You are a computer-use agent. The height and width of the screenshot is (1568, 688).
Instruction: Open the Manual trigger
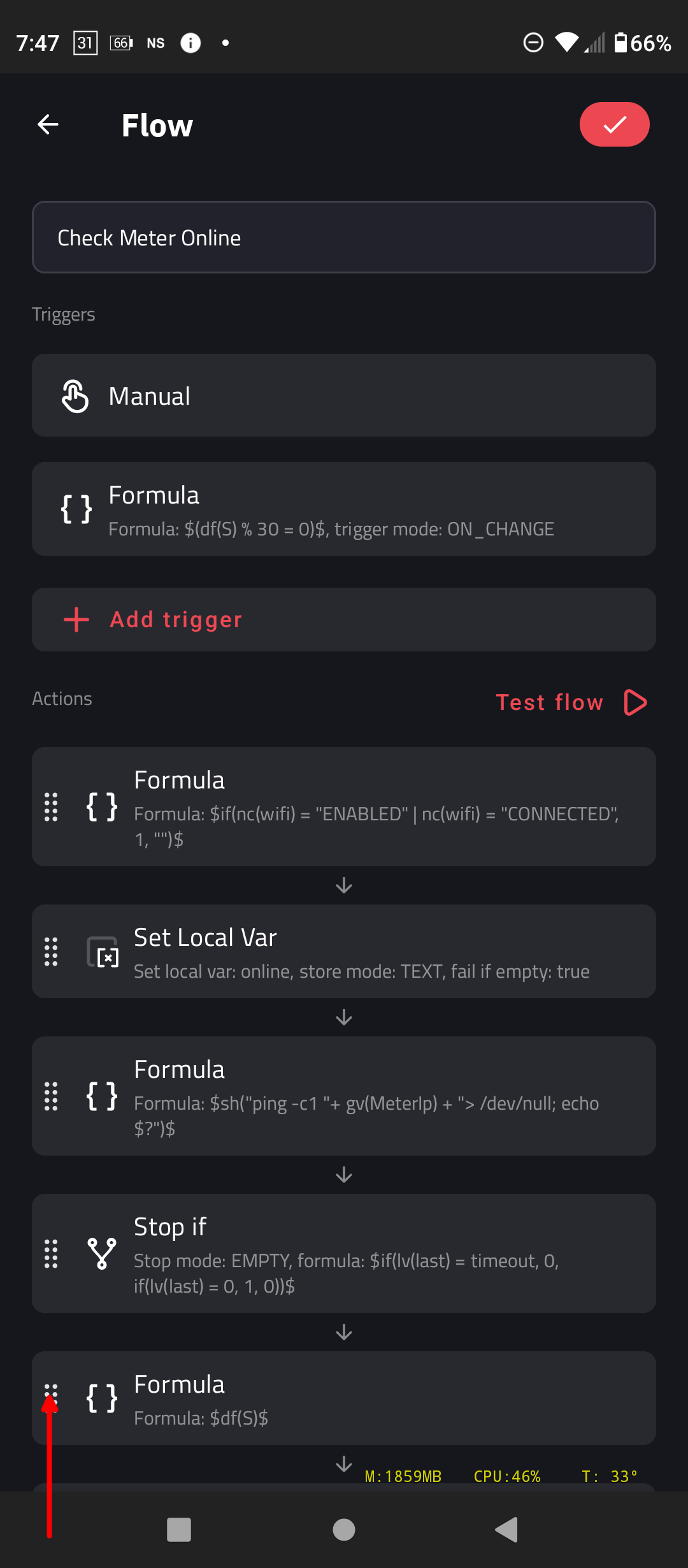(344, 395)
